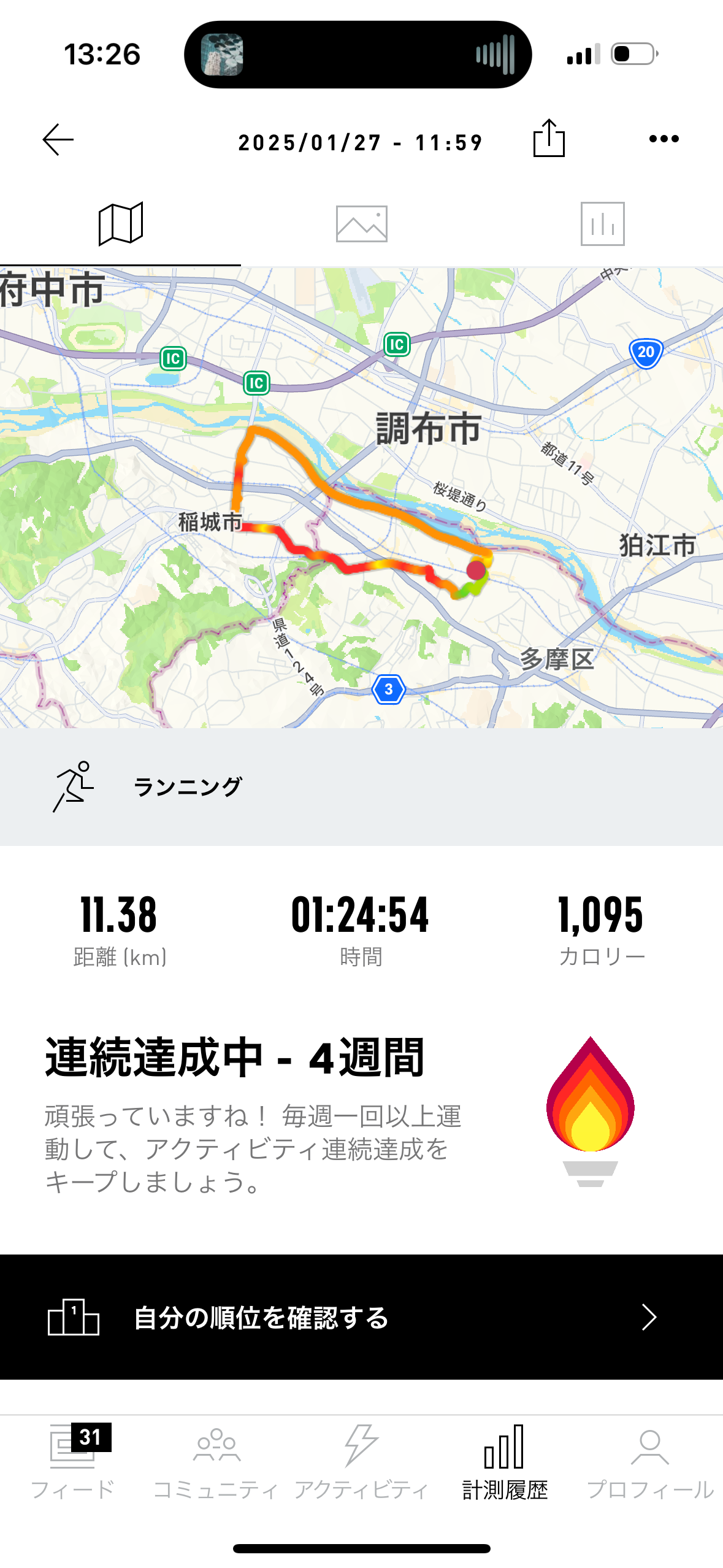Viewport: 723px width, 1568px height.
Task: Switch to the photo tab
Action: pos(361,224)
